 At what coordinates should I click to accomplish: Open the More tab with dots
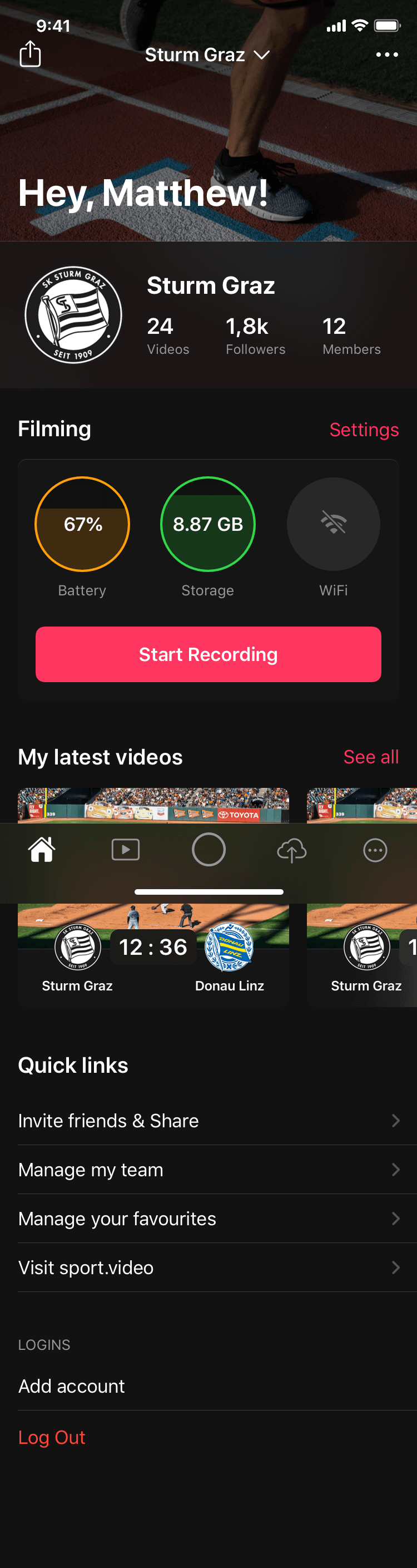(375, 850)
